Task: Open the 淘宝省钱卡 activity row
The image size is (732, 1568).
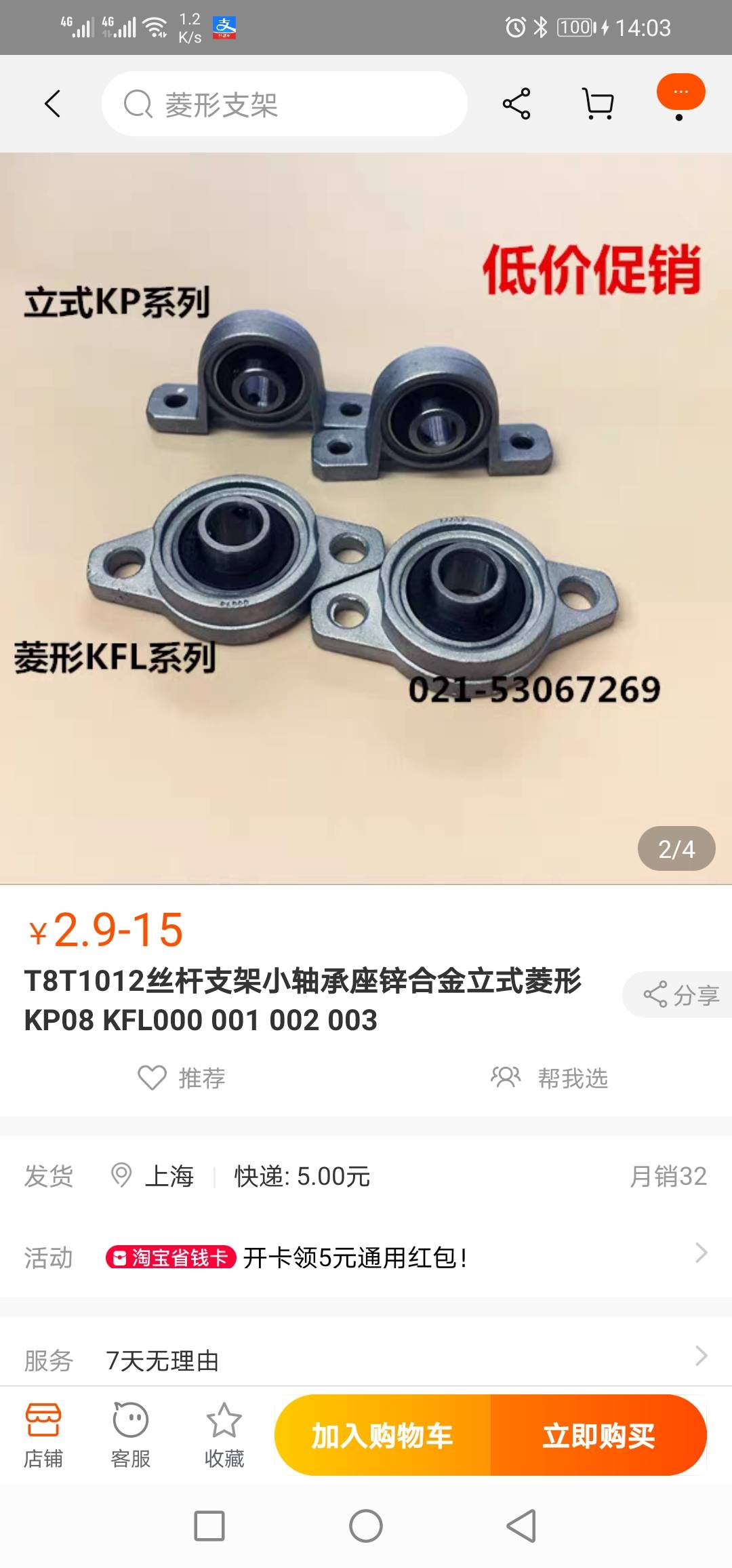Action: [366, 1257]
